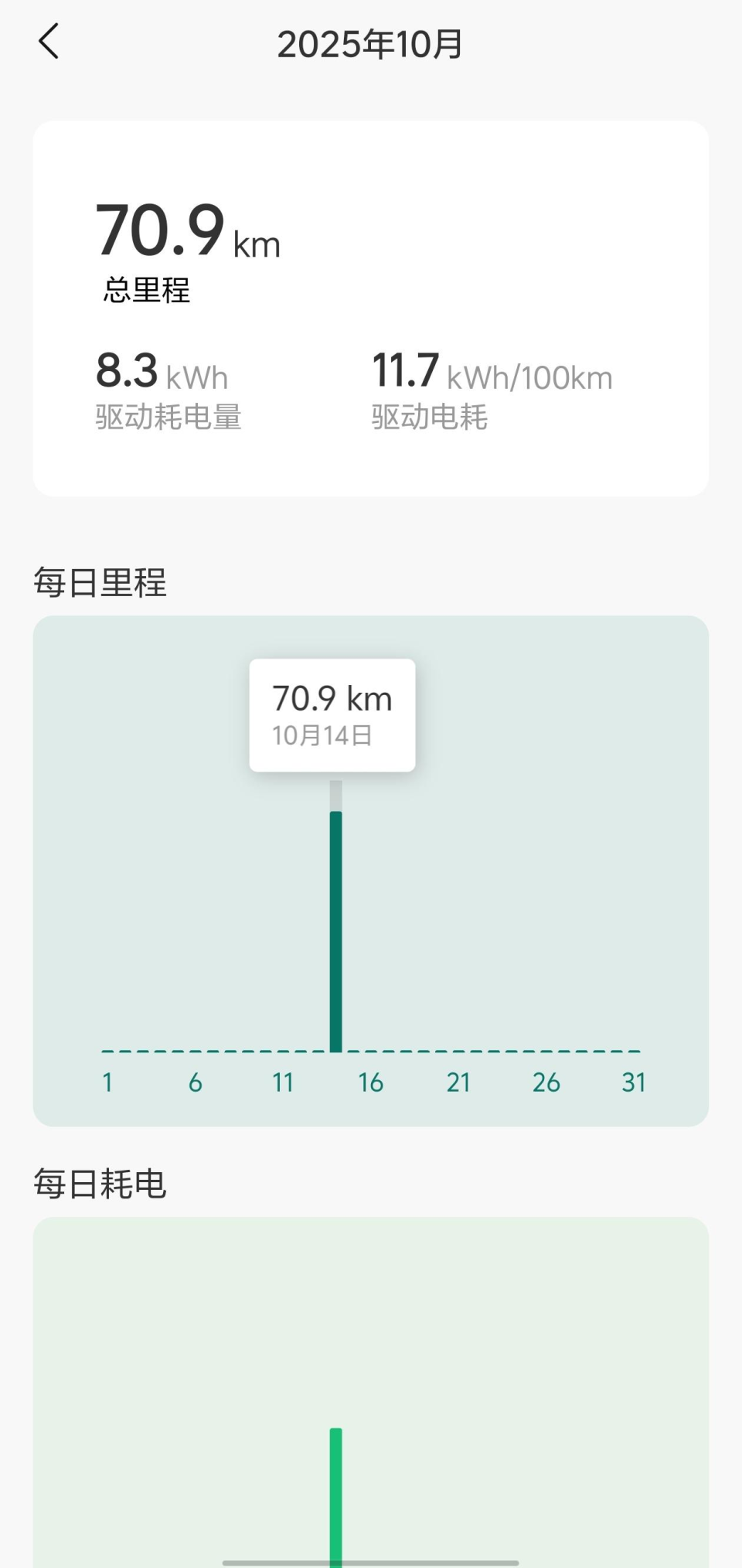The width and height of the screenshot is (742, 1568).
Task: Select day 21 on the x-axis
Action: tap(459, 1082)
